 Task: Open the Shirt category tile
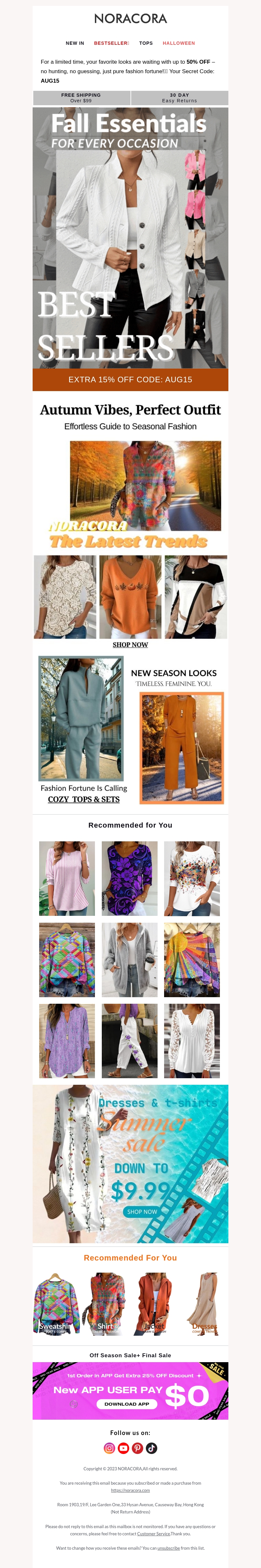tap(105, 1303)
